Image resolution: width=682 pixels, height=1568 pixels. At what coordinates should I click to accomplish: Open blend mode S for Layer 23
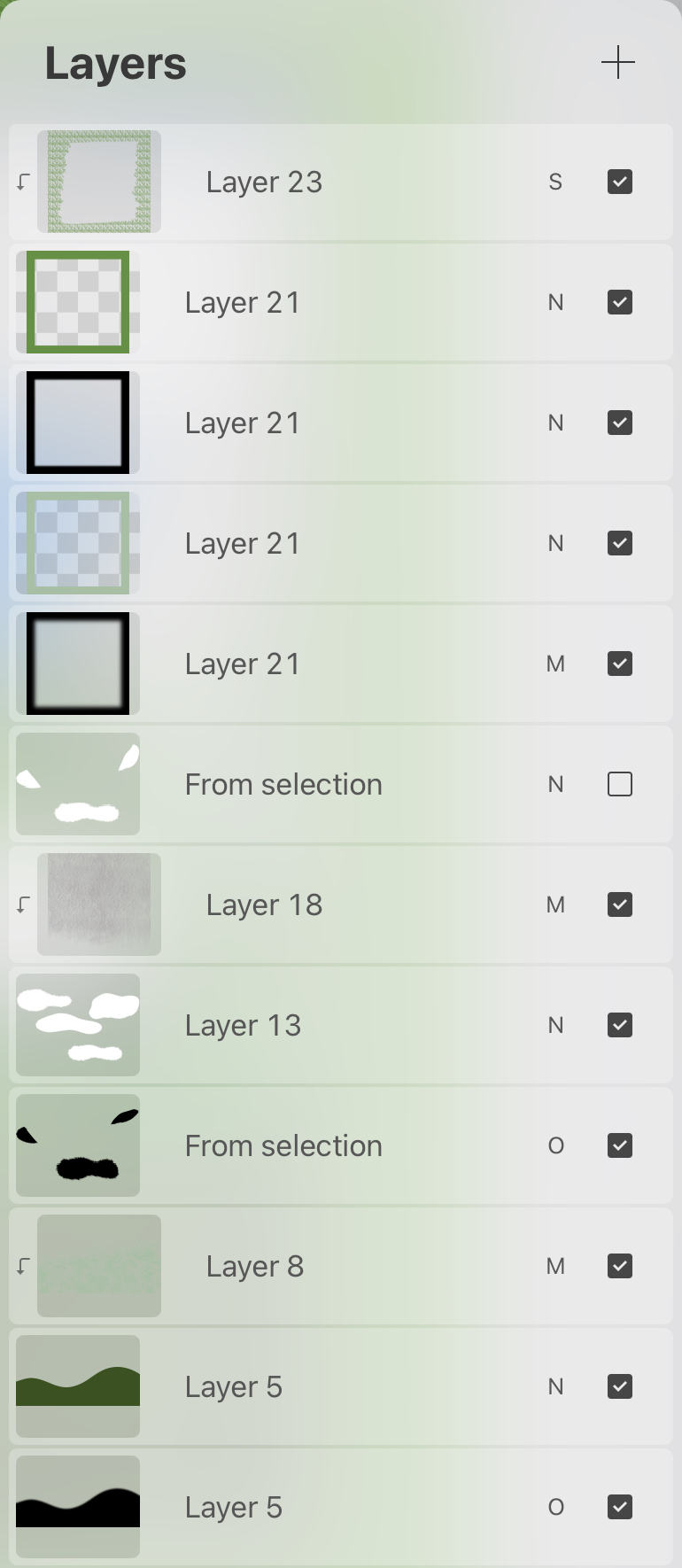(x=555, y=182)
